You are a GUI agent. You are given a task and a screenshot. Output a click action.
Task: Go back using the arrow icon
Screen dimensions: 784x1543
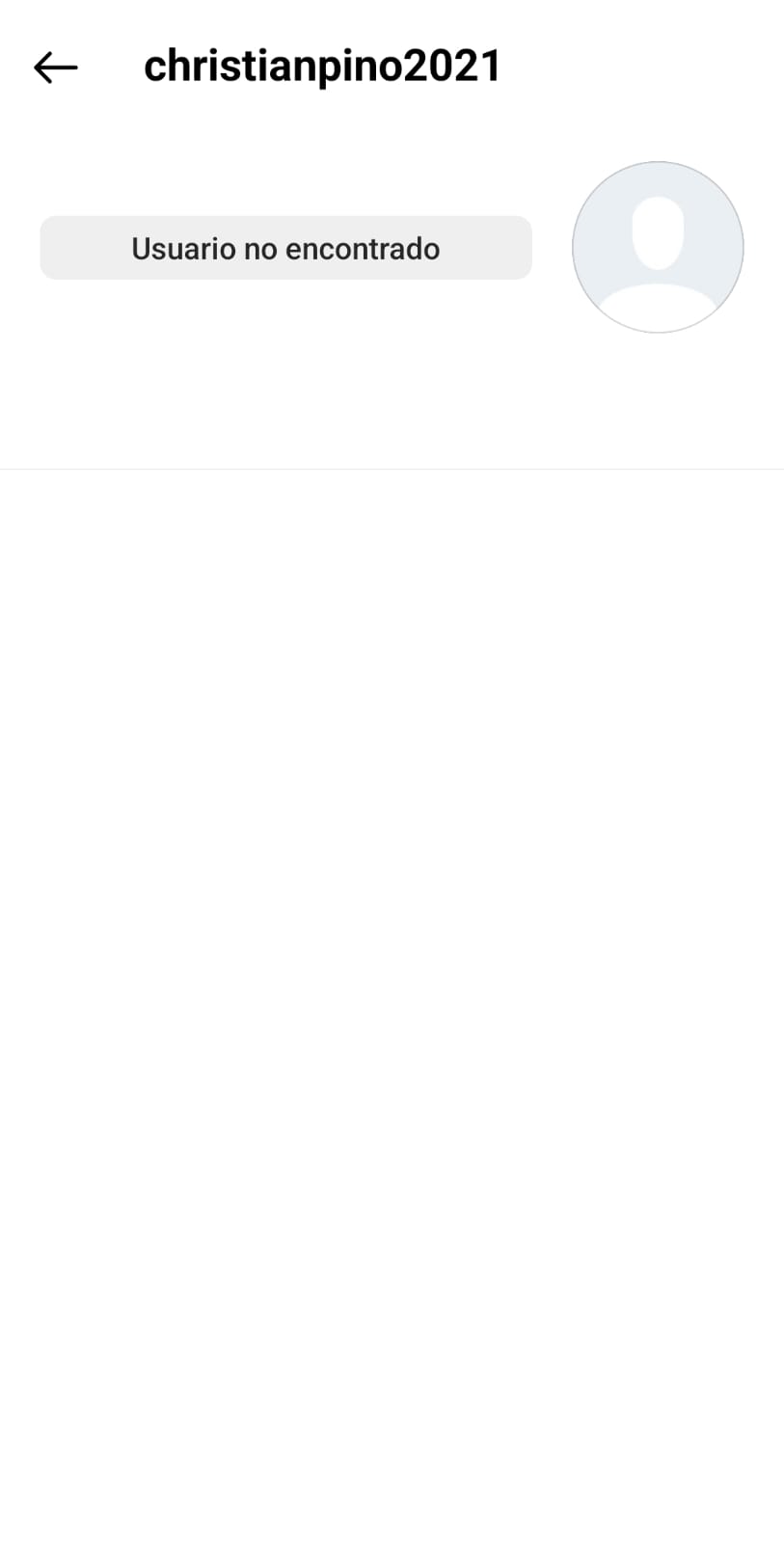pyautogui.click(x=55, y=68)
